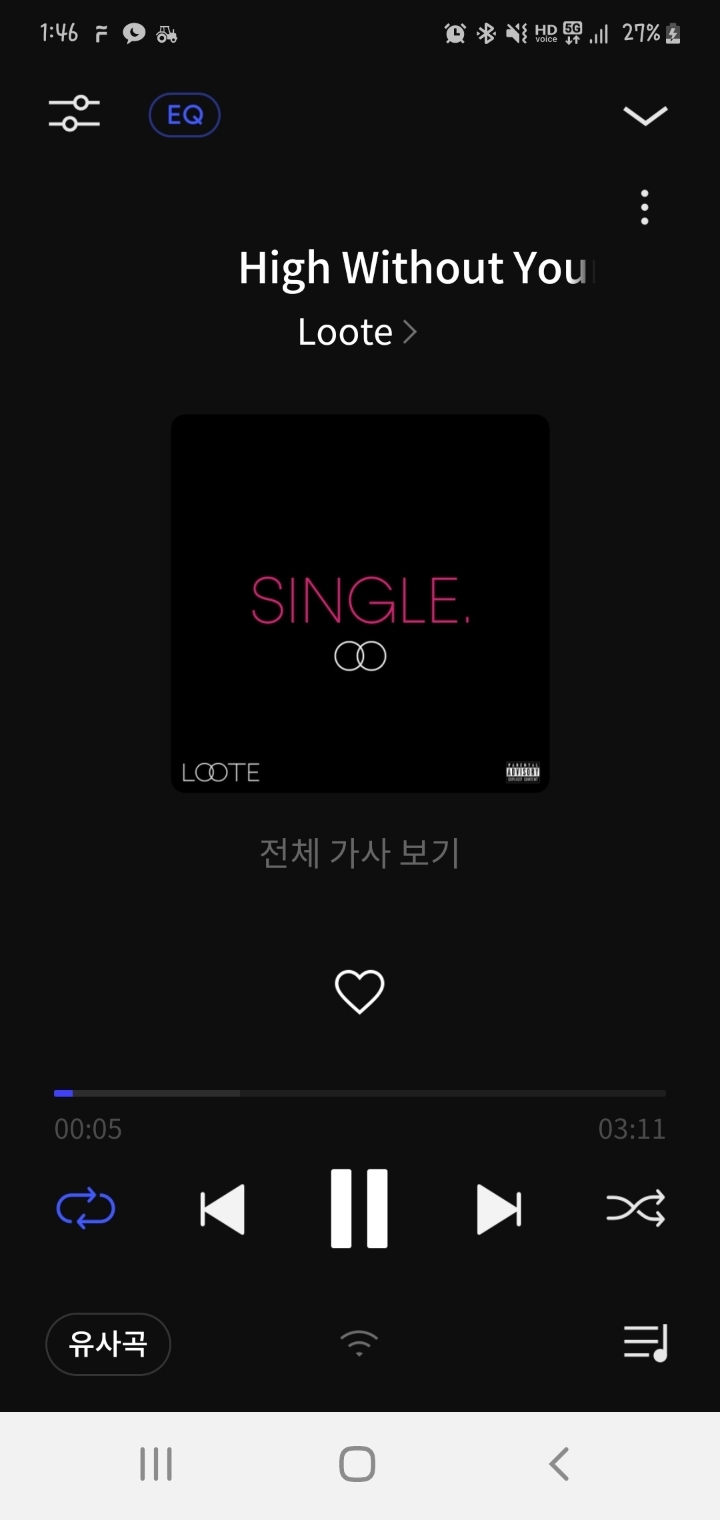720x1520 pixels.
Task: Tap the SINGLE album cover art
Action: (360, 604)
